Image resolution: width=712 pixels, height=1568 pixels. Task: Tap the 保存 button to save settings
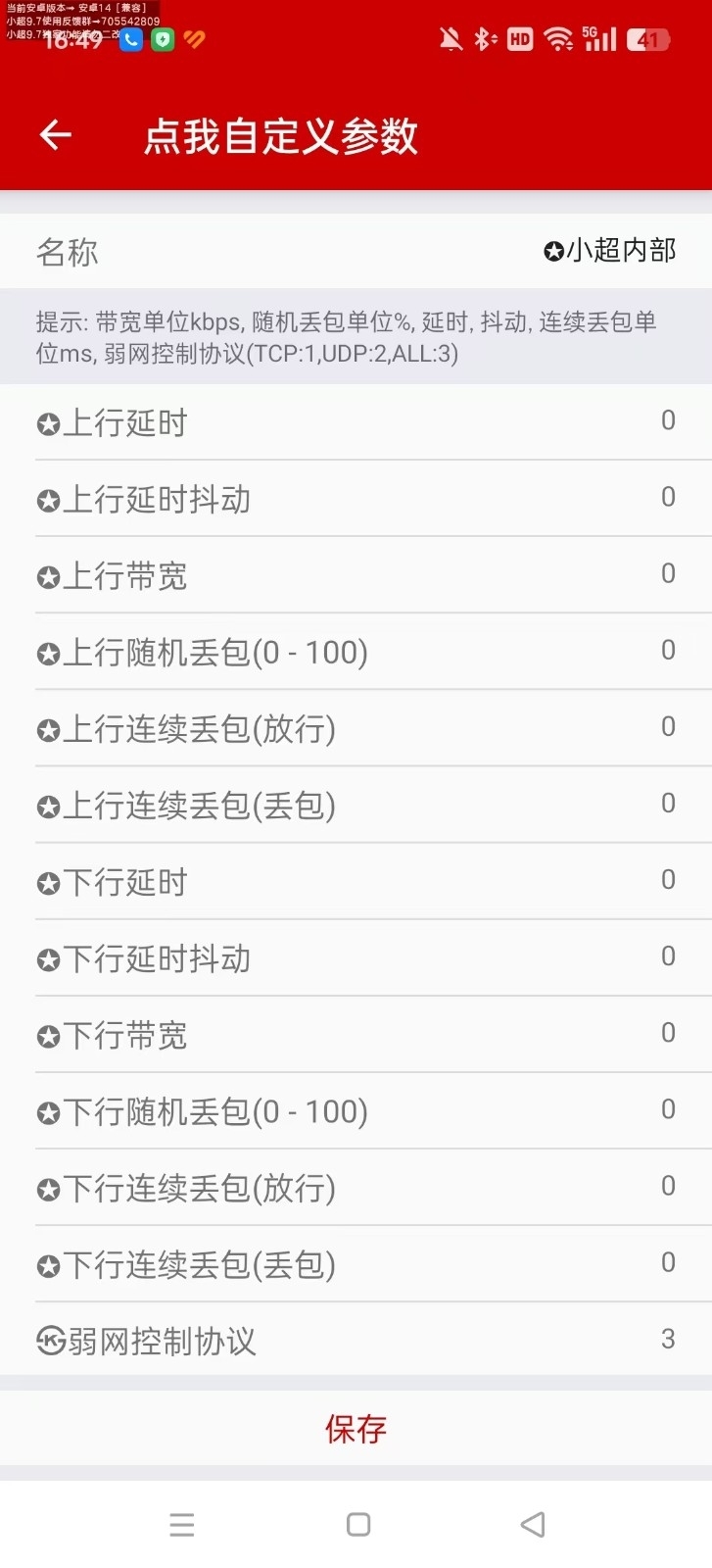[356, 1429]
